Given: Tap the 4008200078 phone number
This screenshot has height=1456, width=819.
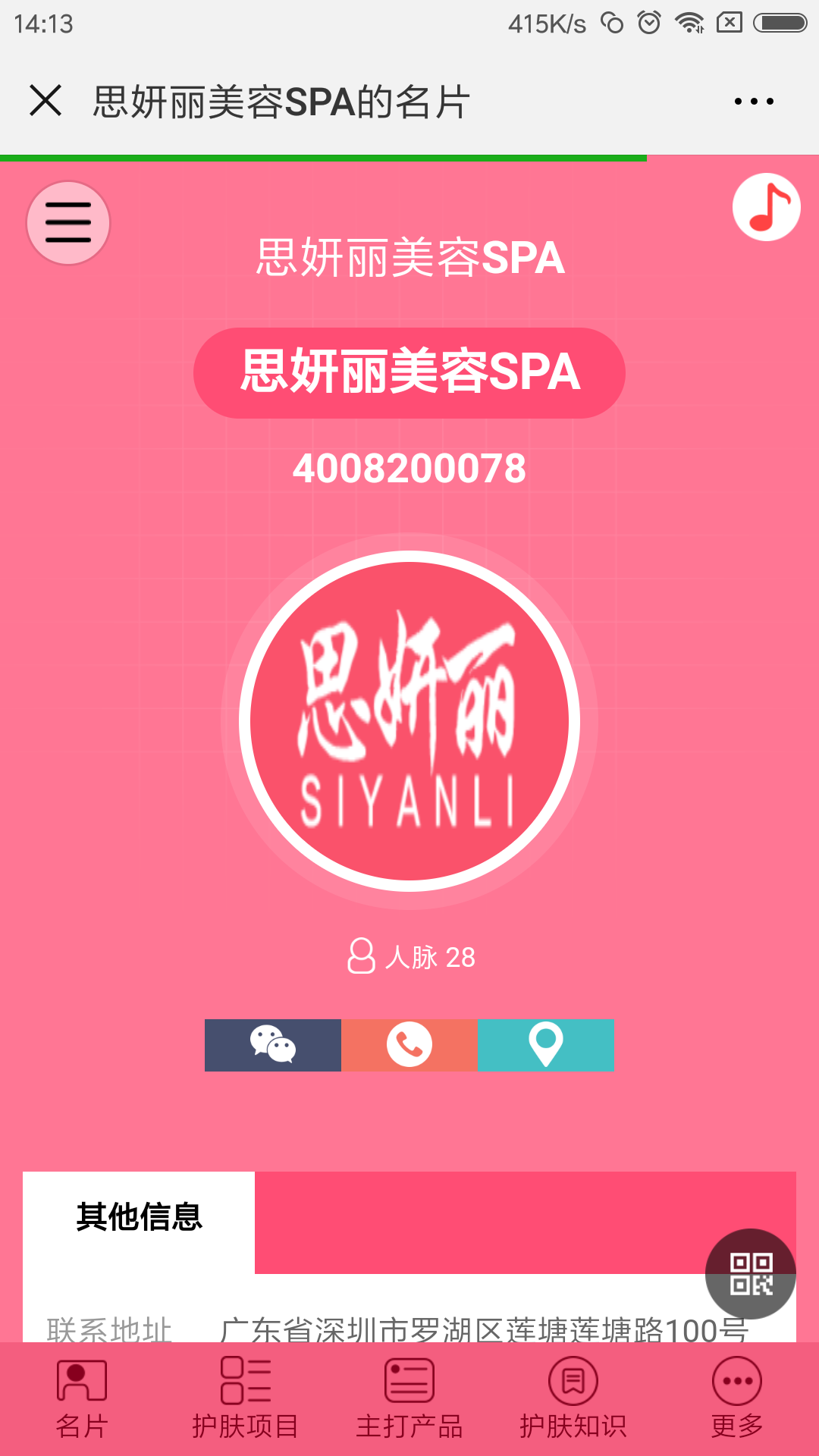Looking at the screenshot, I should 409,469.
